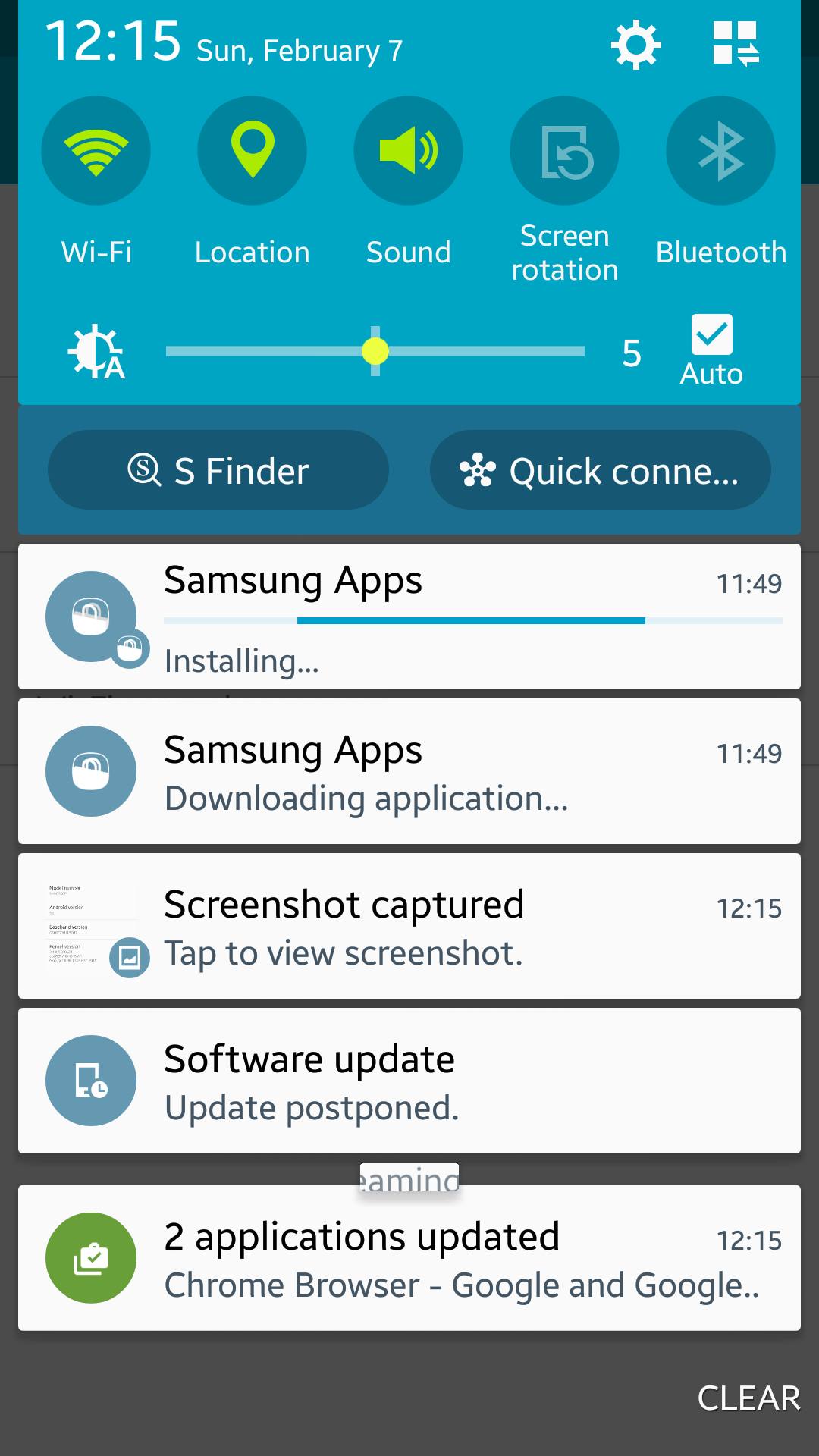Enable Screen rotation

[x=565, y=151]
